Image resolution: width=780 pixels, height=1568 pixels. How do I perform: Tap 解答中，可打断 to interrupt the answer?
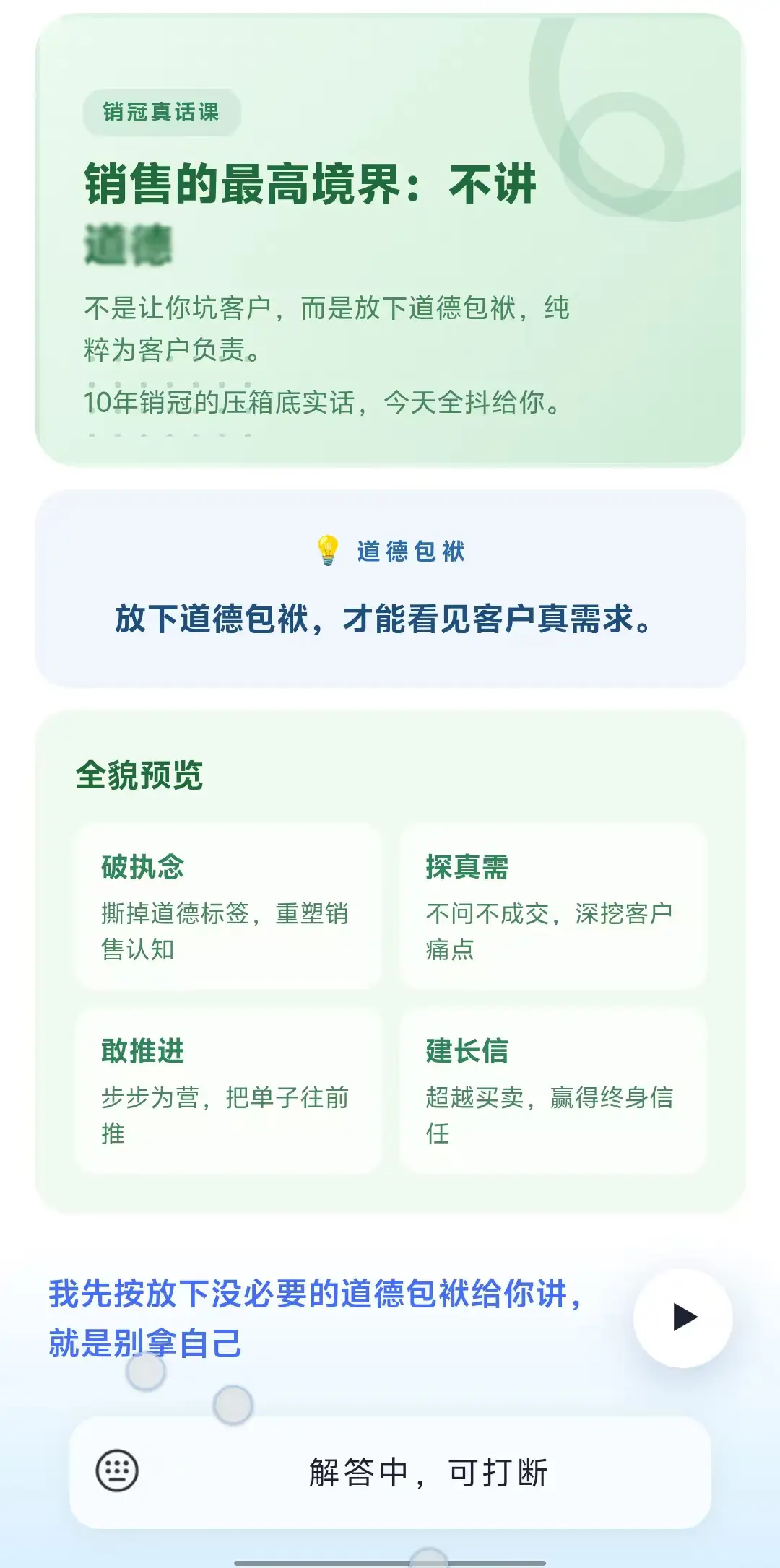tap(428, 1473)
